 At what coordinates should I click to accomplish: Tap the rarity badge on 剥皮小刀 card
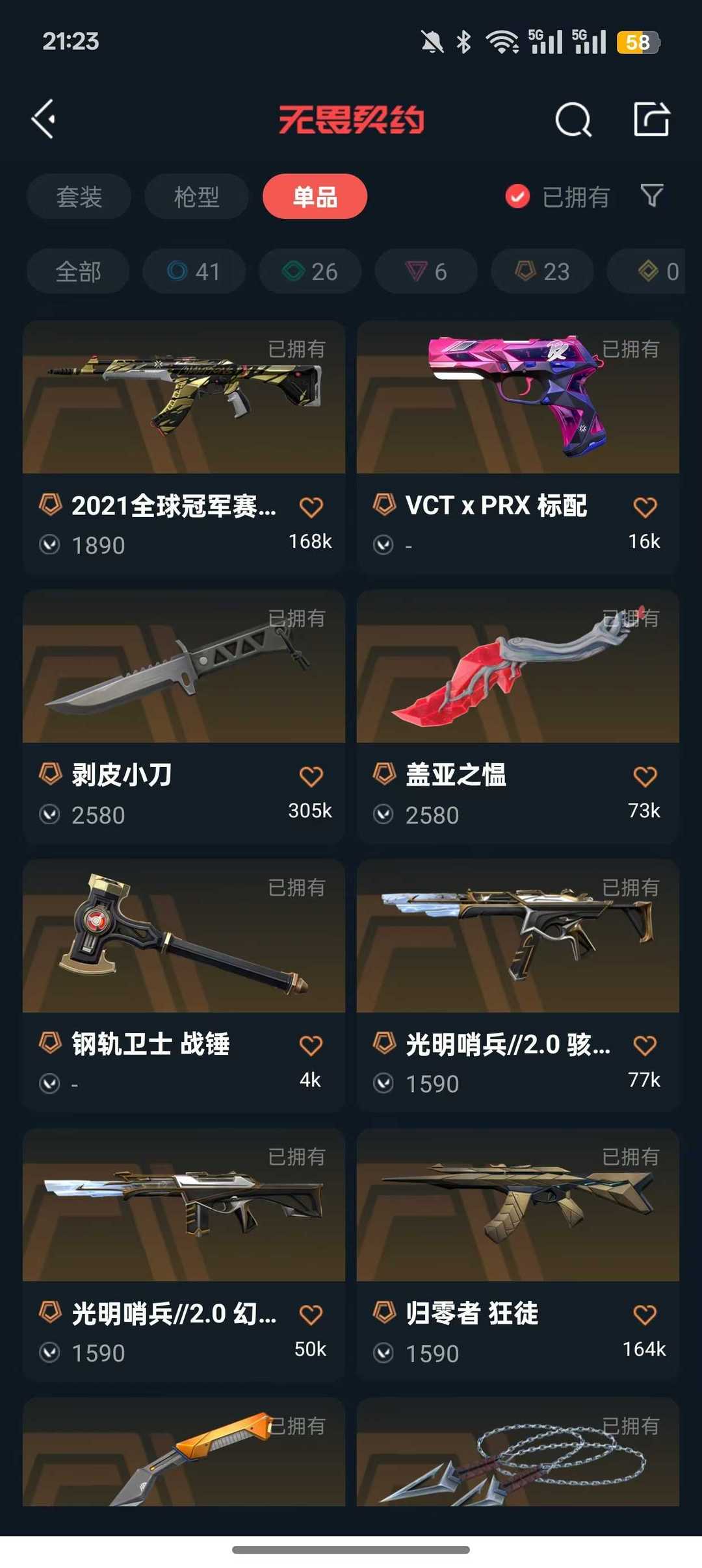tap(50, 773)
